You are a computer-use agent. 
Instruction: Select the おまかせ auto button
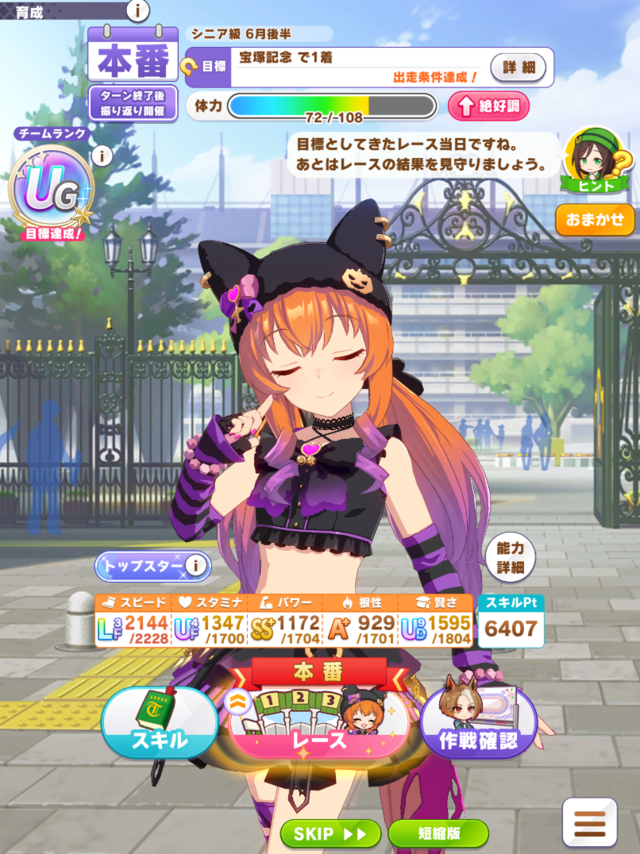click(595, 219)
